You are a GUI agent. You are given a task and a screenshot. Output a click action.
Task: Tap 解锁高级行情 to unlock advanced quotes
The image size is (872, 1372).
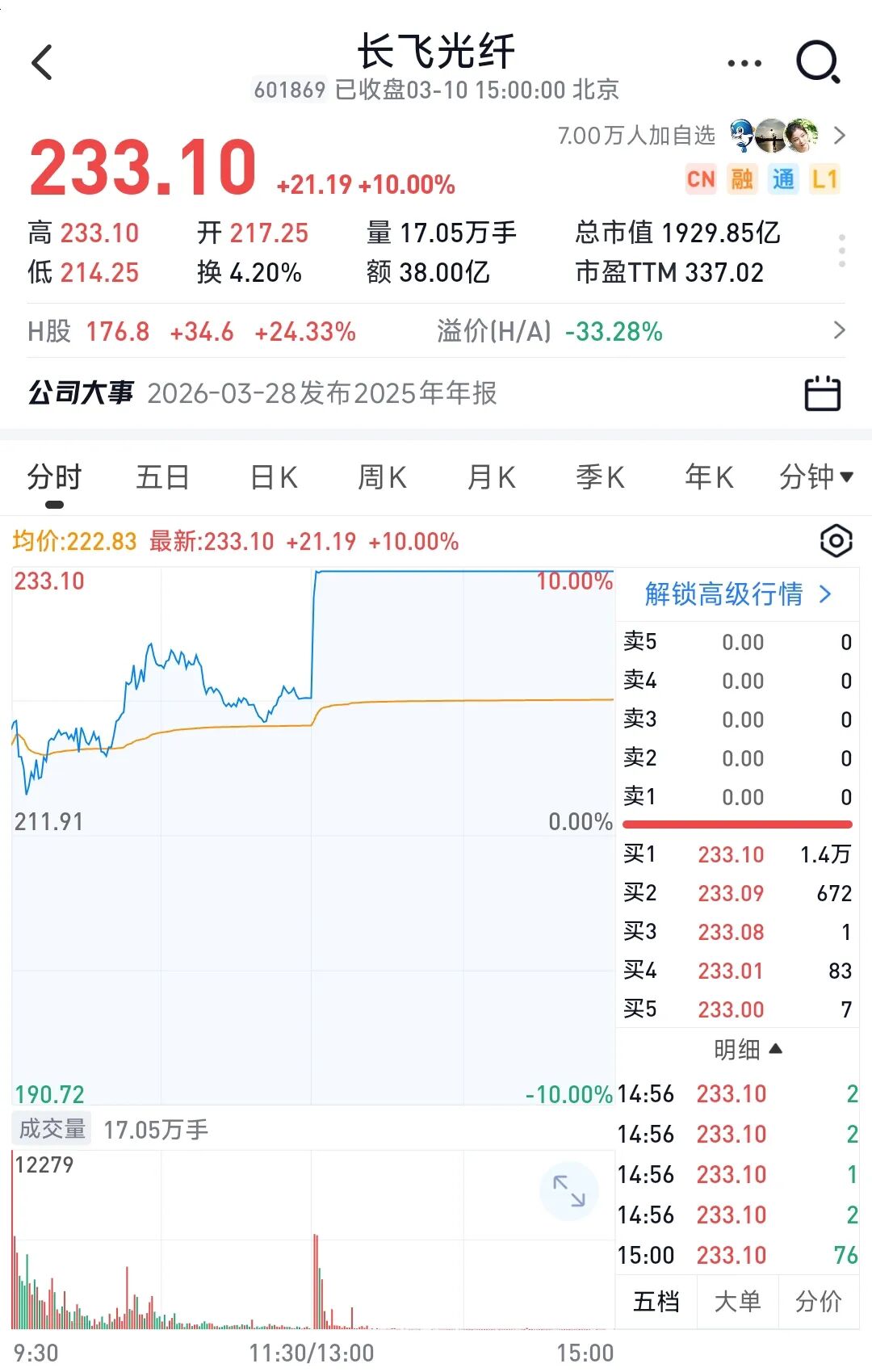pyautogui.click(x=737, y=594)
